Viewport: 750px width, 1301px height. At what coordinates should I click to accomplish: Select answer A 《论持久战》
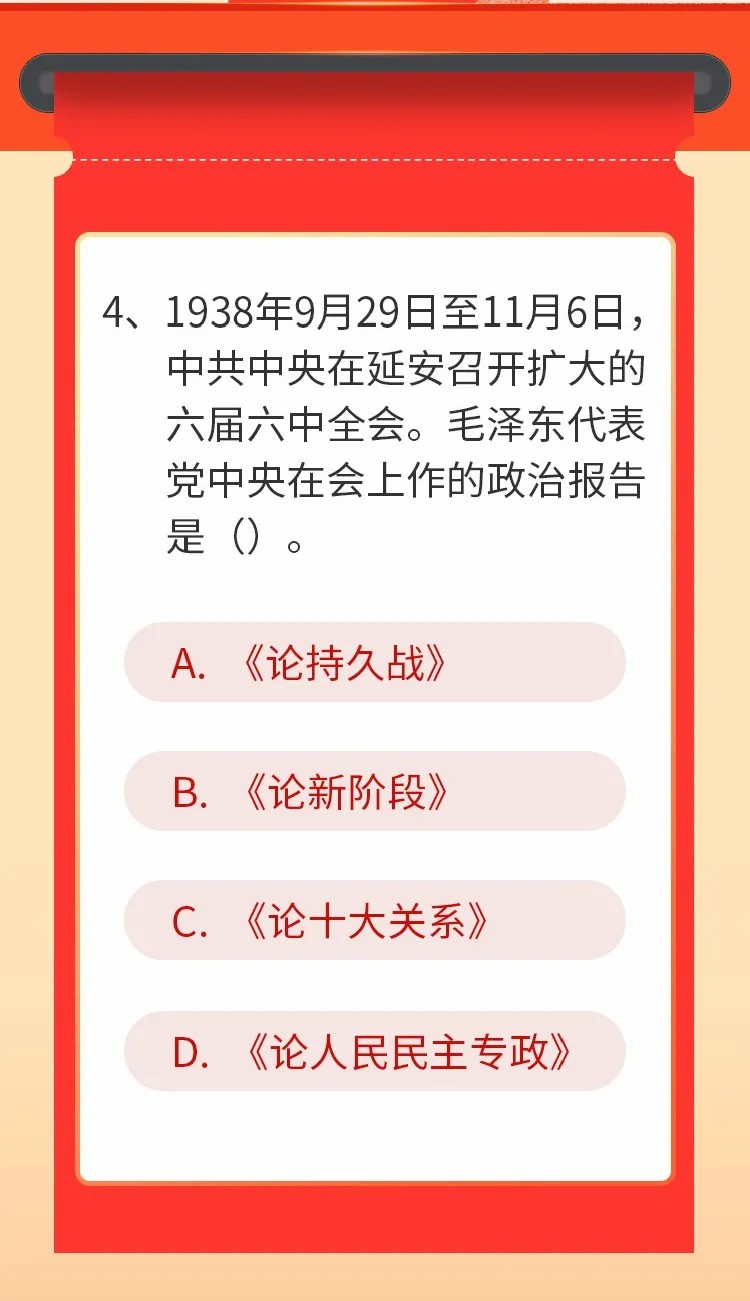click(x=375, y=662)
